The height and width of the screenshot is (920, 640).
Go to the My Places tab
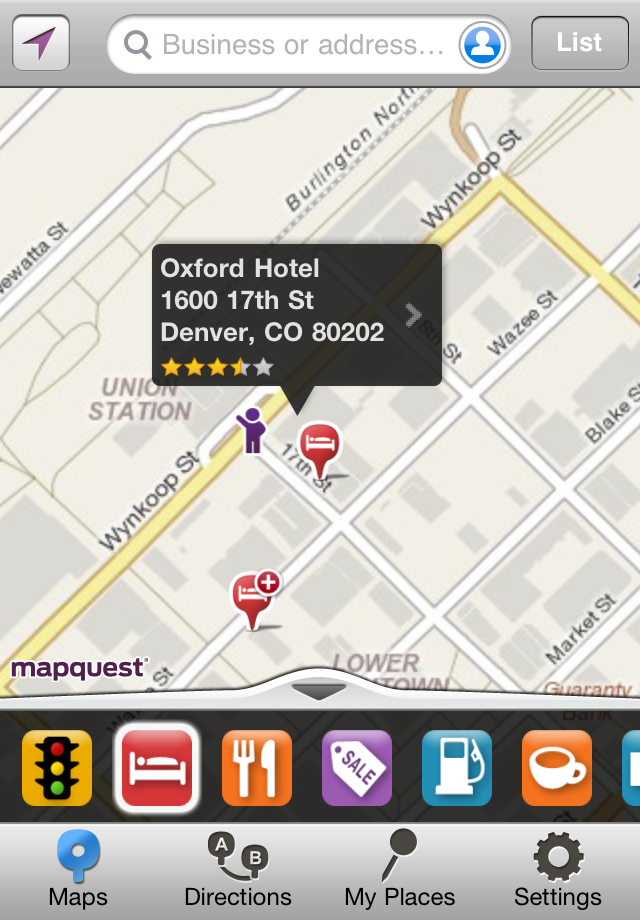point(400,871)
